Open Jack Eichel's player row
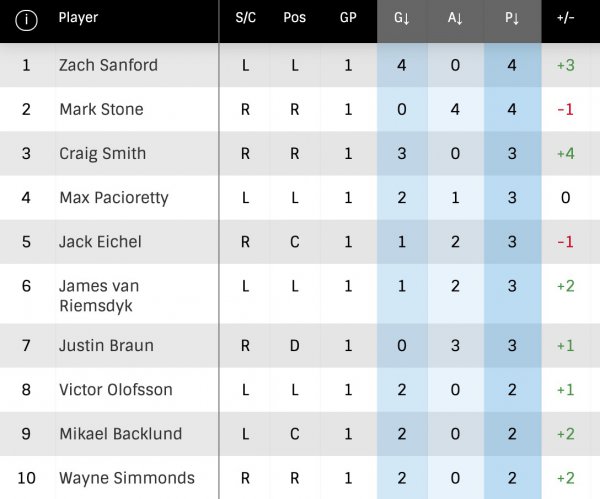This screenshot has width=600, height=499. (100, 241)
